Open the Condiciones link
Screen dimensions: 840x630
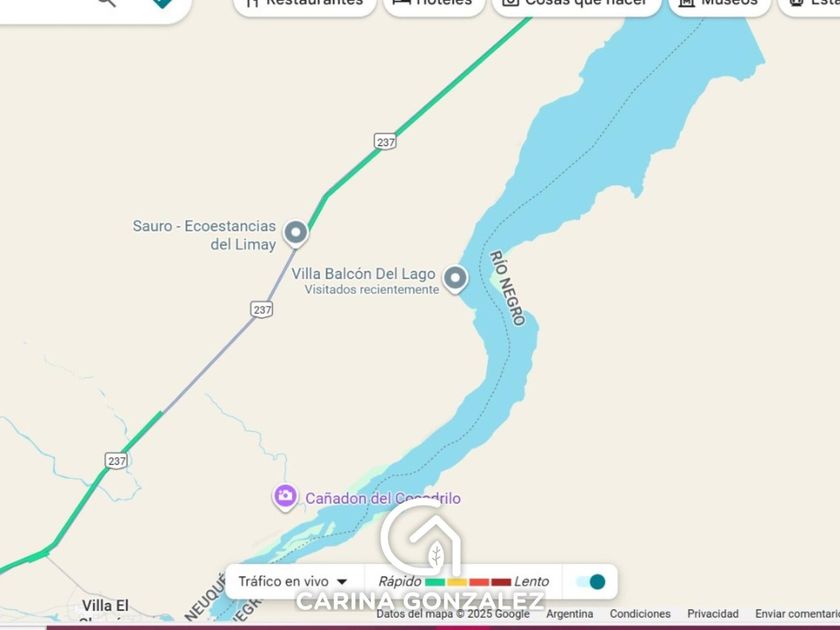pos(640,614)
